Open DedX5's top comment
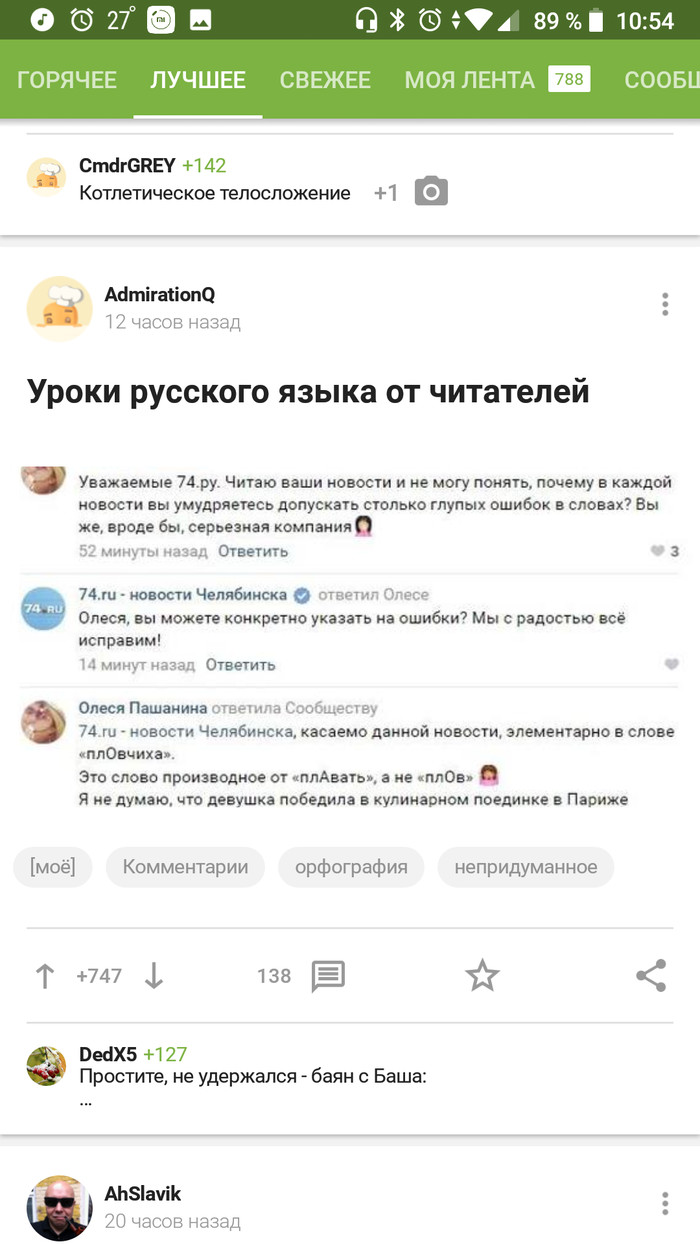The image size is (700, 1244). pyautogui.click(x=252, y=1077)
